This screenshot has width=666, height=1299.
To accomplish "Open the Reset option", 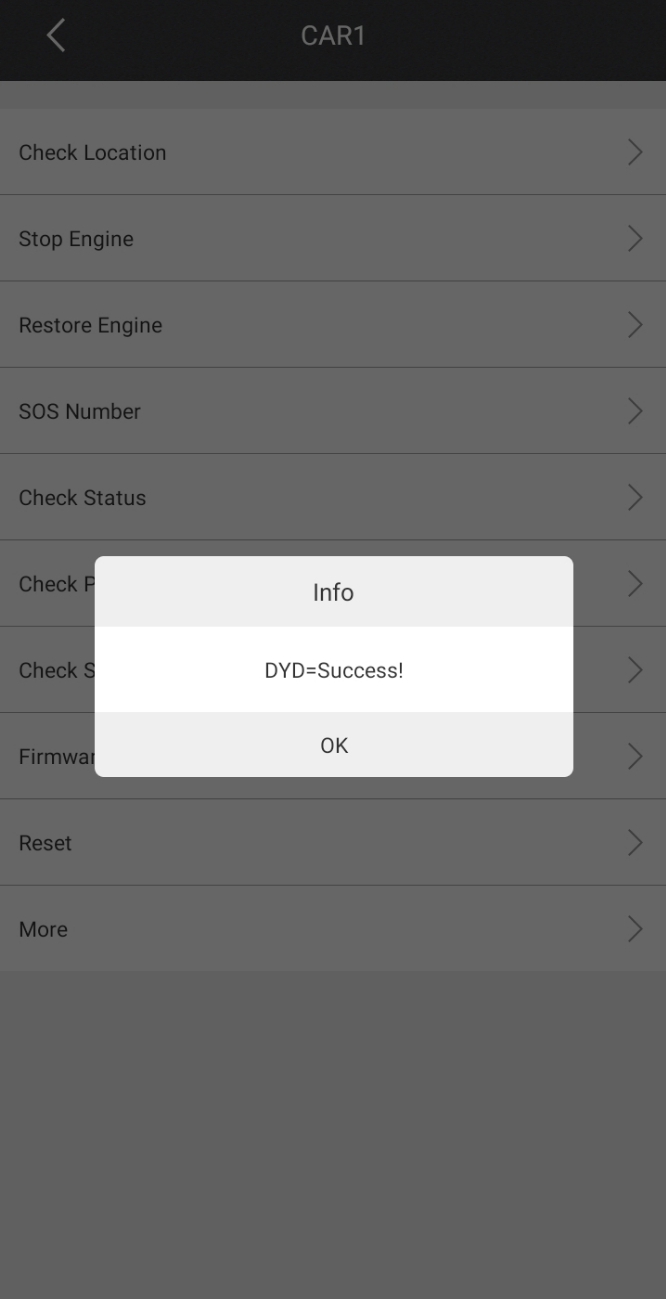I will [332, 843].
